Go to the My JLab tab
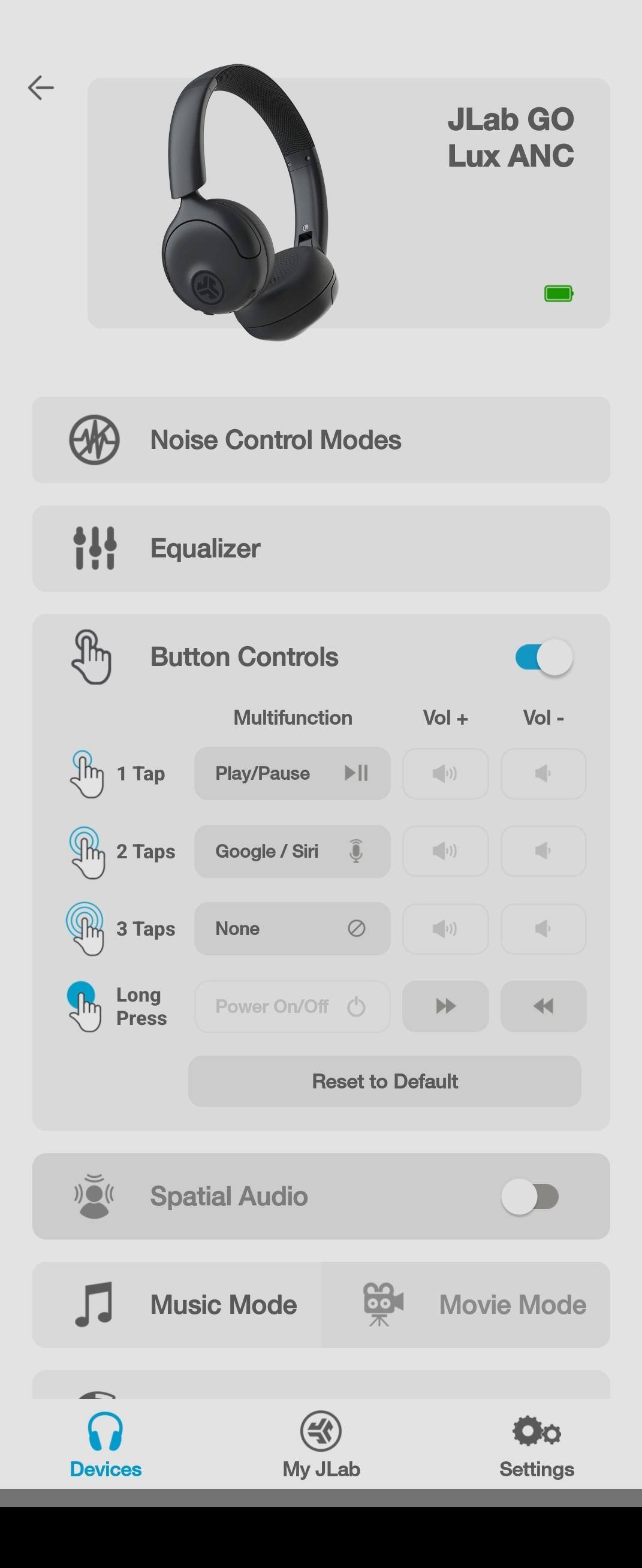The image size is (642, 1568). (x=321, y=1445)
